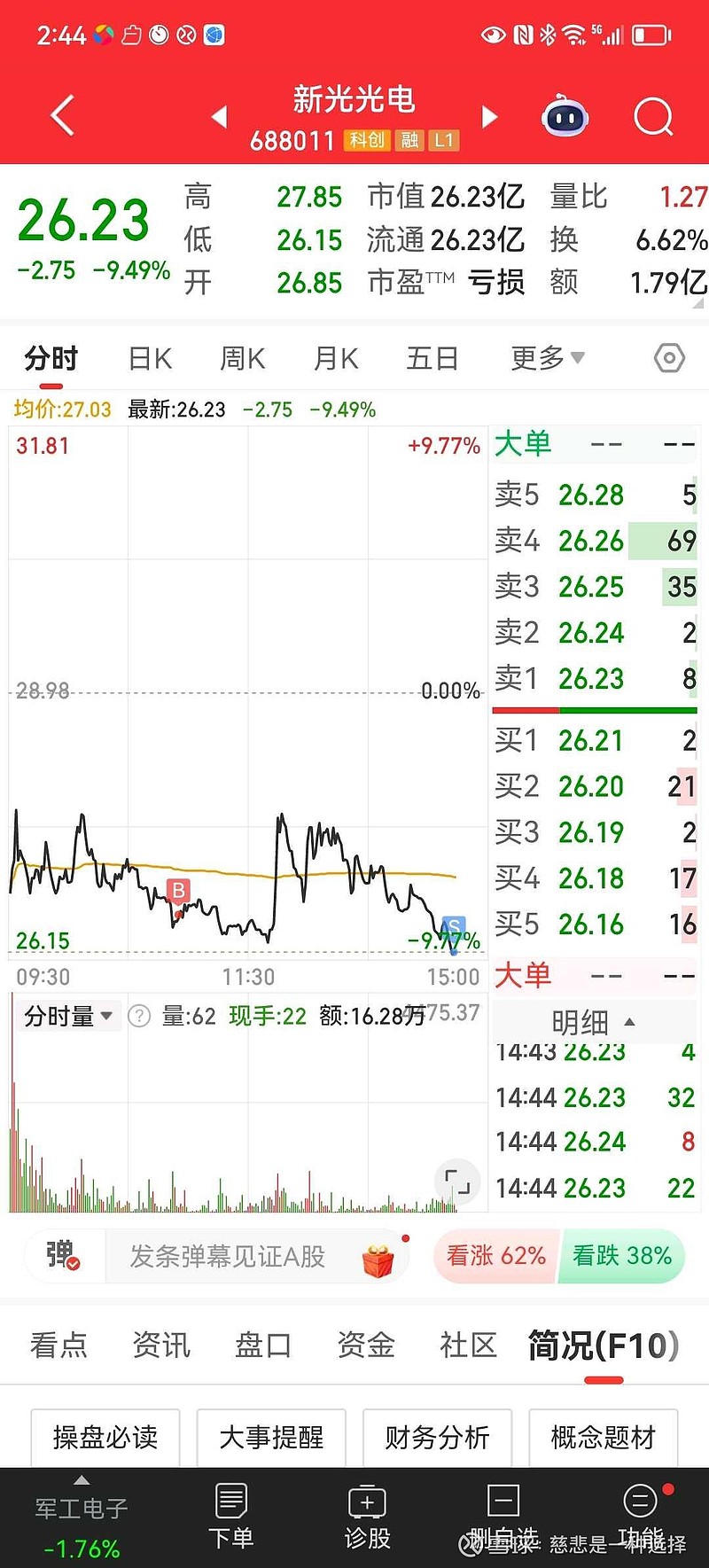Switch to the 日K chart tab
Viewport: 709px width, 1568px height.
[x=150, y=359]
